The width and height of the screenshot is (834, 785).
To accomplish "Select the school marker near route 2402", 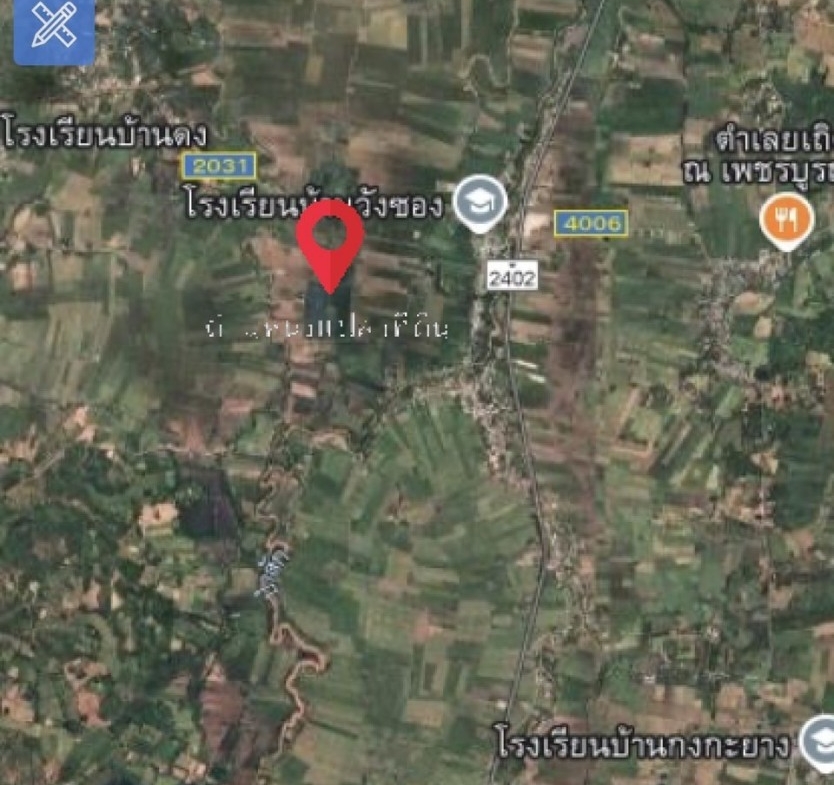I will (480, 204).
